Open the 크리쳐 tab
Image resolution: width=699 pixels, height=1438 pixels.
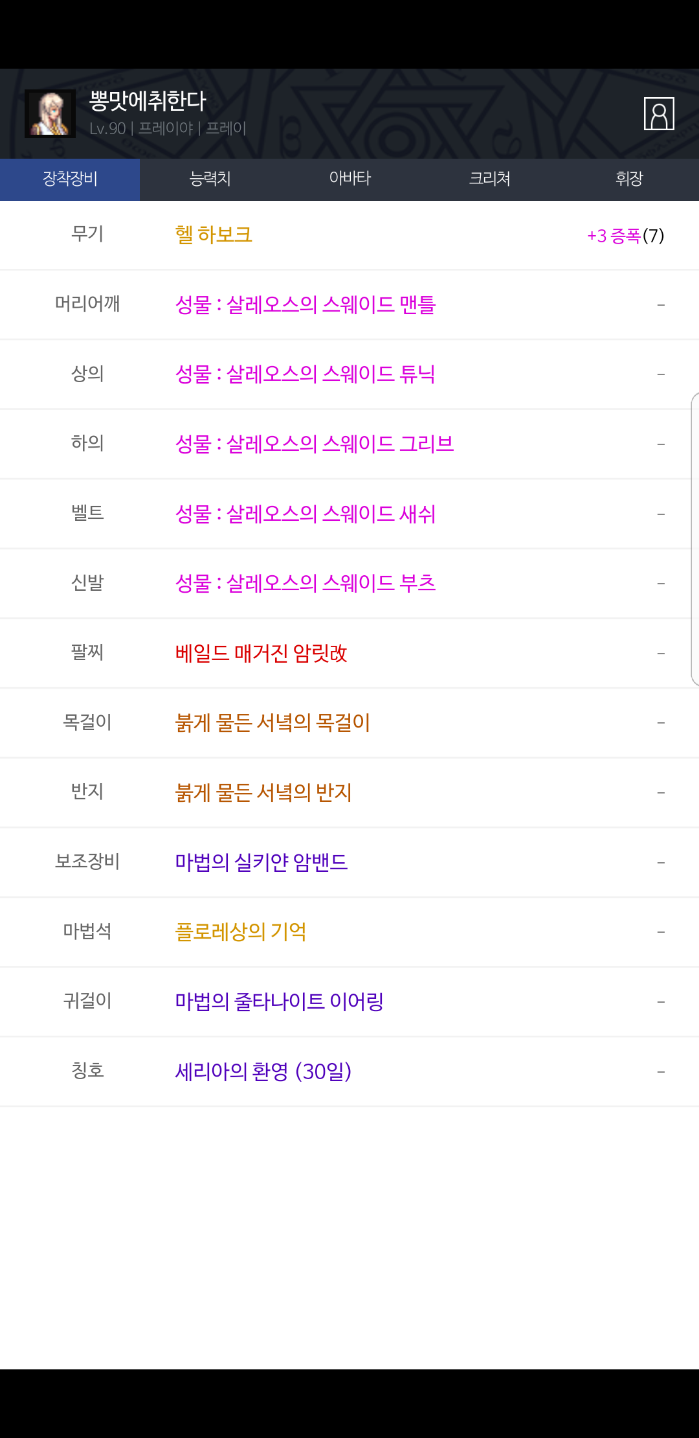pos(490,179)
